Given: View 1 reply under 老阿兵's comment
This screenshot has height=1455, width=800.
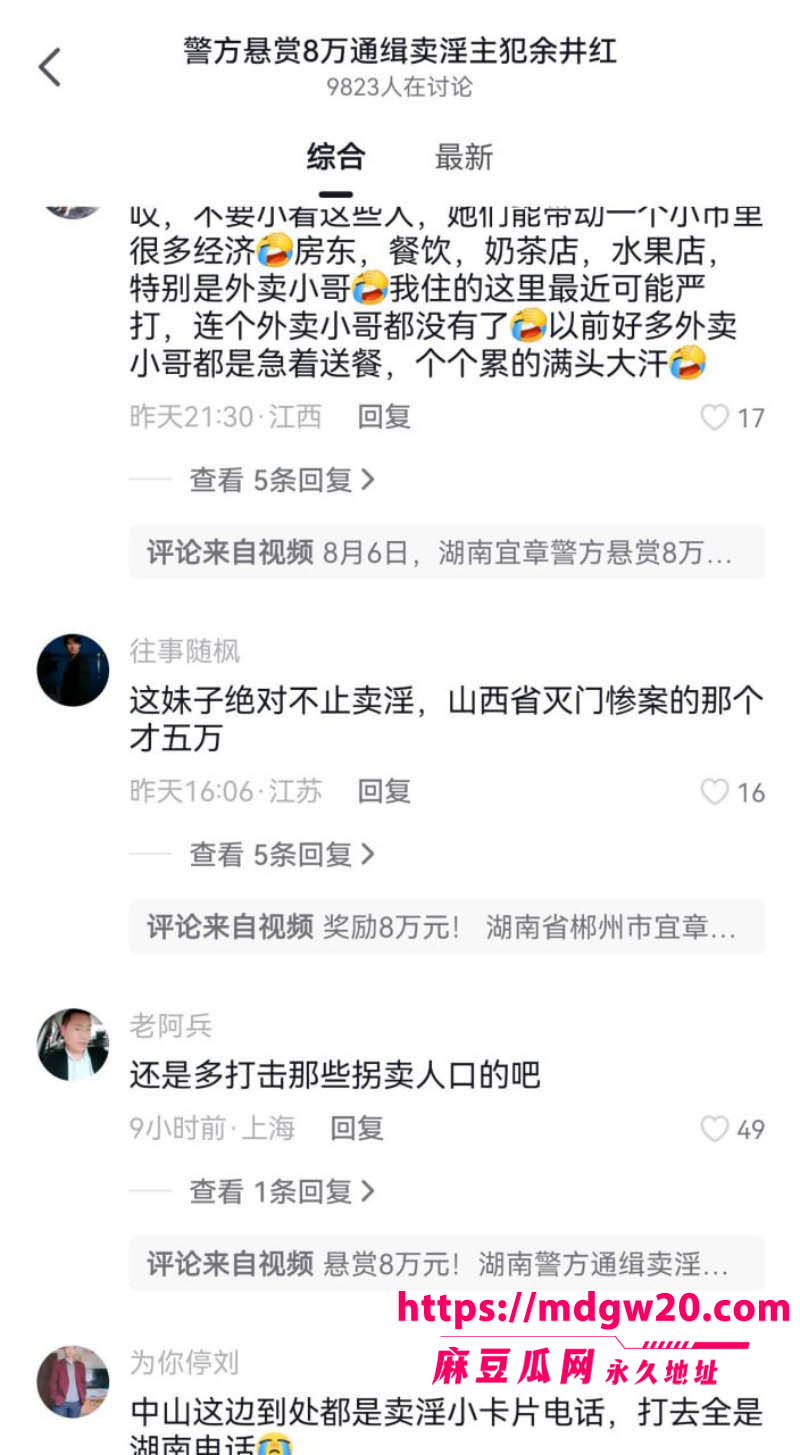Looking at the screenshot, I should click(x=282, y=1191).
